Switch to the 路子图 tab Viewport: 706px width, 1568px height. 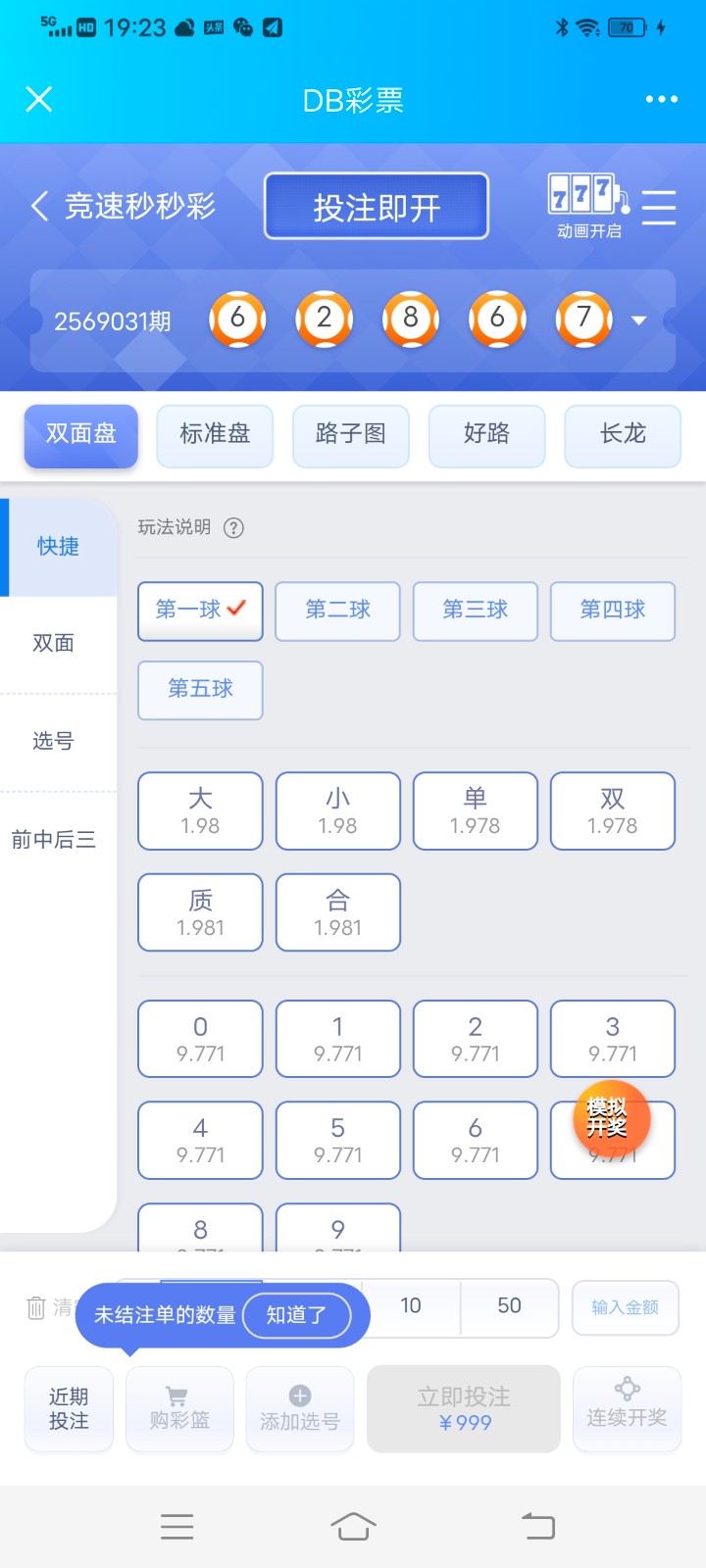pyautogui.click(x=350, y=434)
